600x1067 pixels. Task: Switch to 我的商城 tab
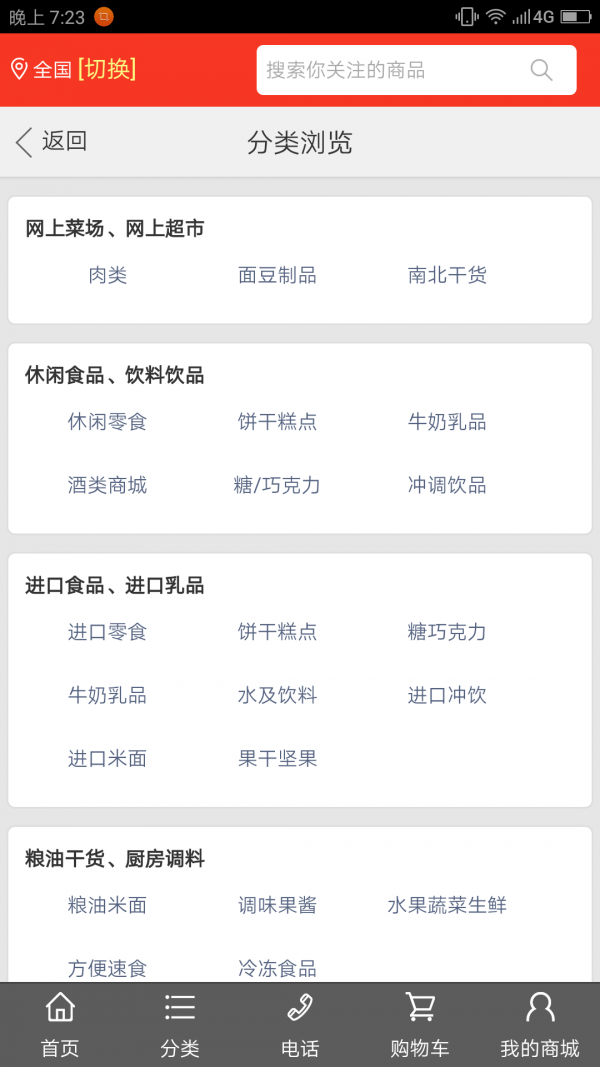coord(540,1025)
